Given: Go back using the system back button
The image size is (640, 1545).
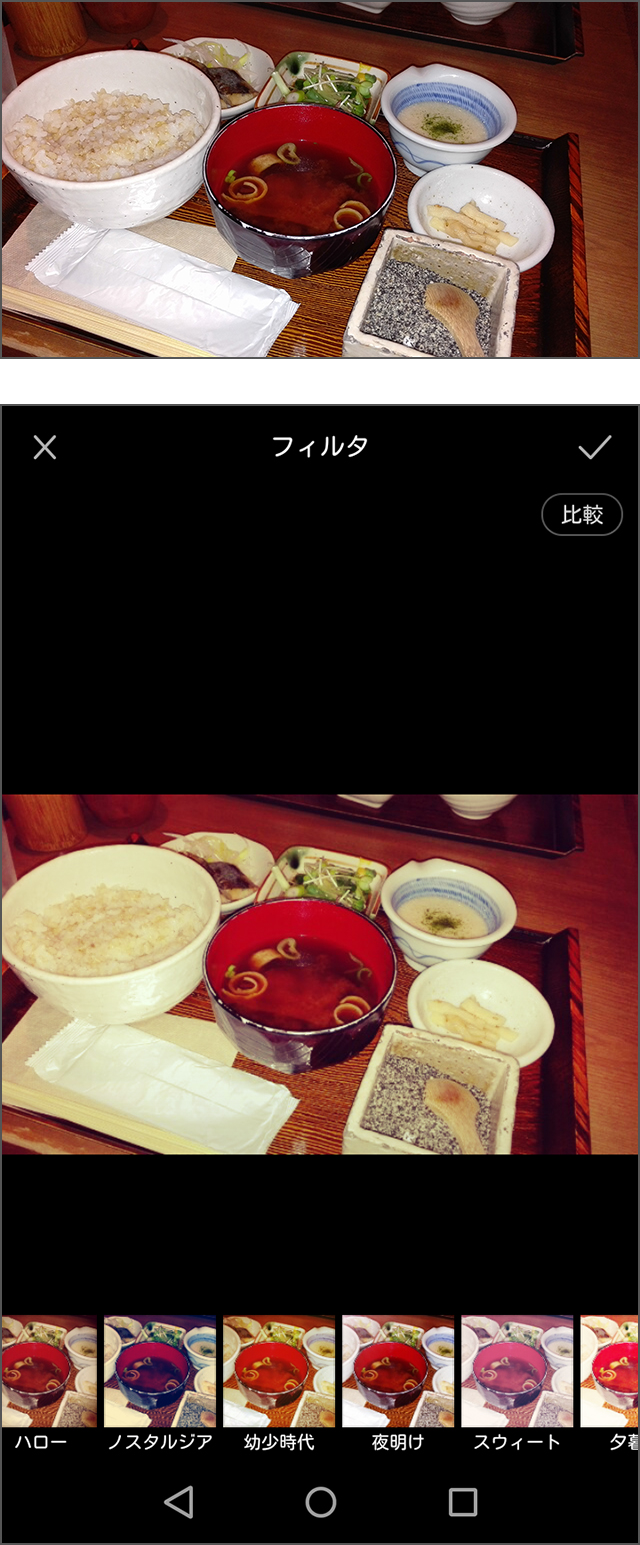Looking at the screenshot, I should pyautogui.click(x=178, y=1501).
